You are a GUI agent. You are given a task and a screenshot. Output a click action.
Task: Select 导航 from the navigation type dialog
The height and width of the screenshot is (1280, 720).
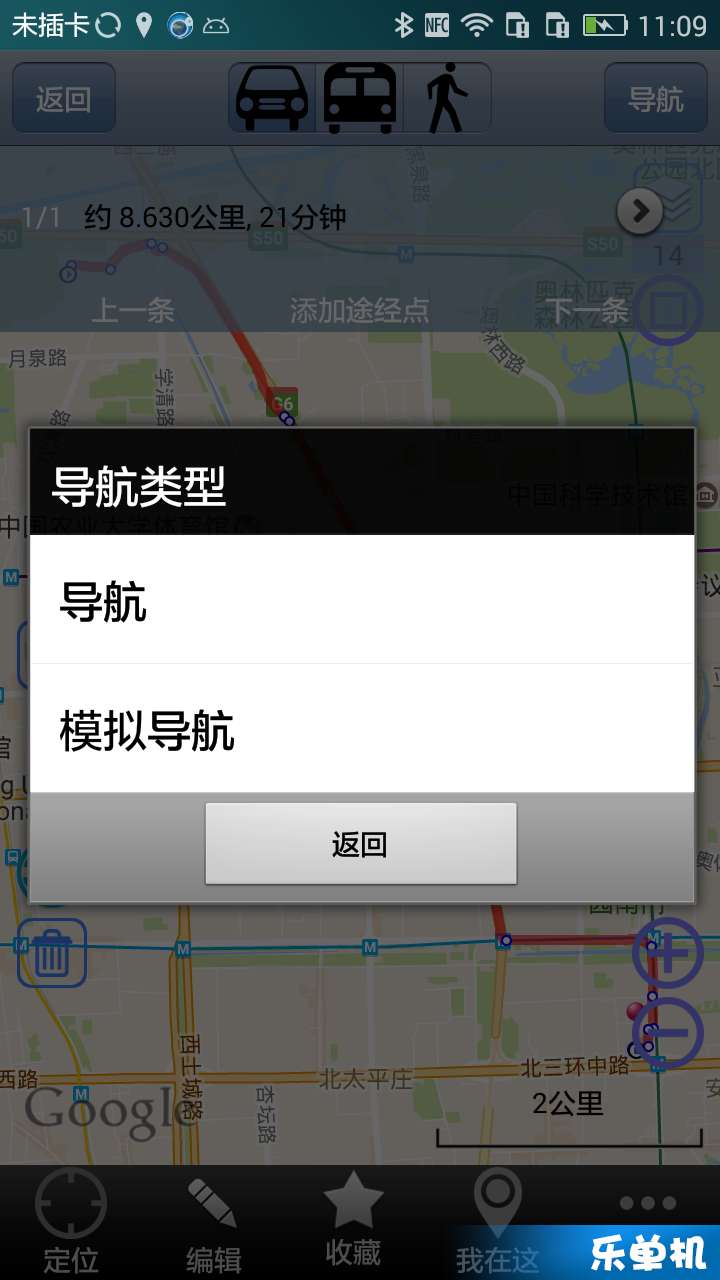point(360,600)
